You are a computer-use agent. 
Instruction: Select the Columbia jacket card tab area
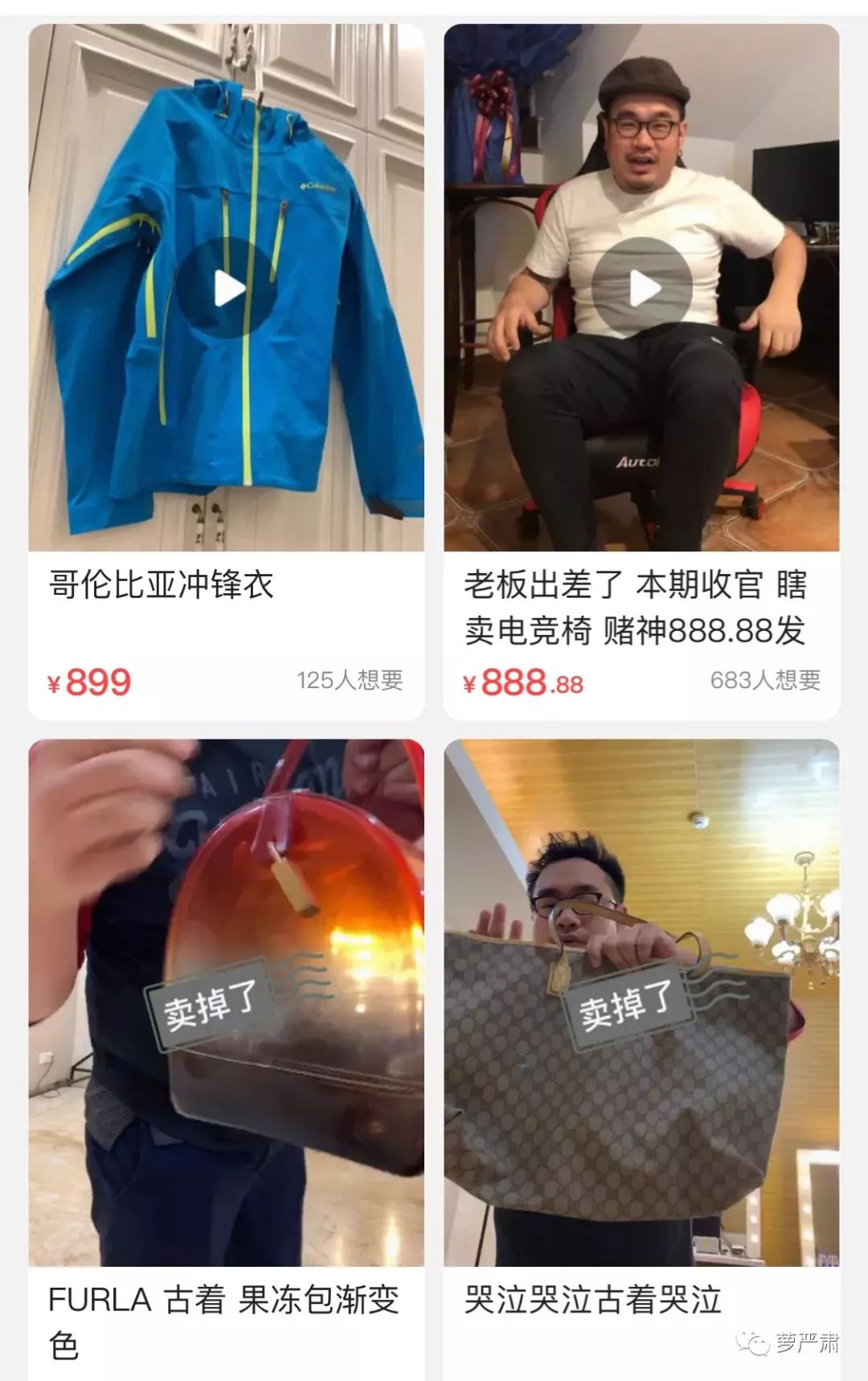tap(227, 370)
